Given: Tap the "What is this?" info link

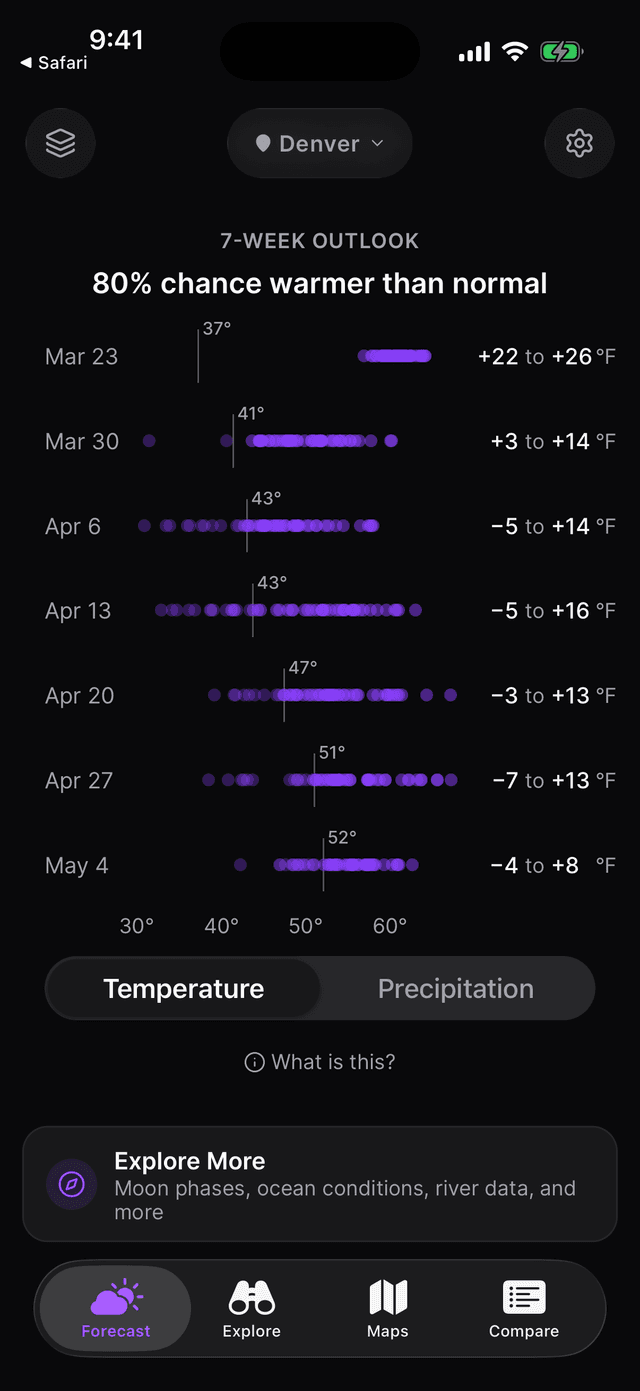Looking at the screenshot, I should click(320, 1062).
